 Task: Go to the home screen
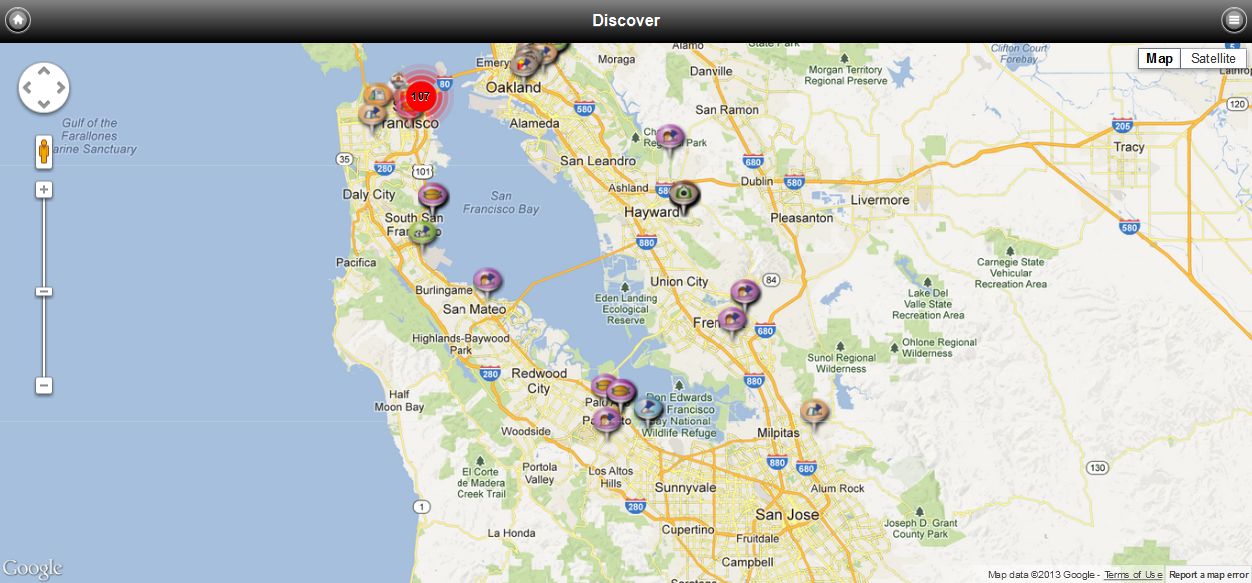[x=18, y=20]
